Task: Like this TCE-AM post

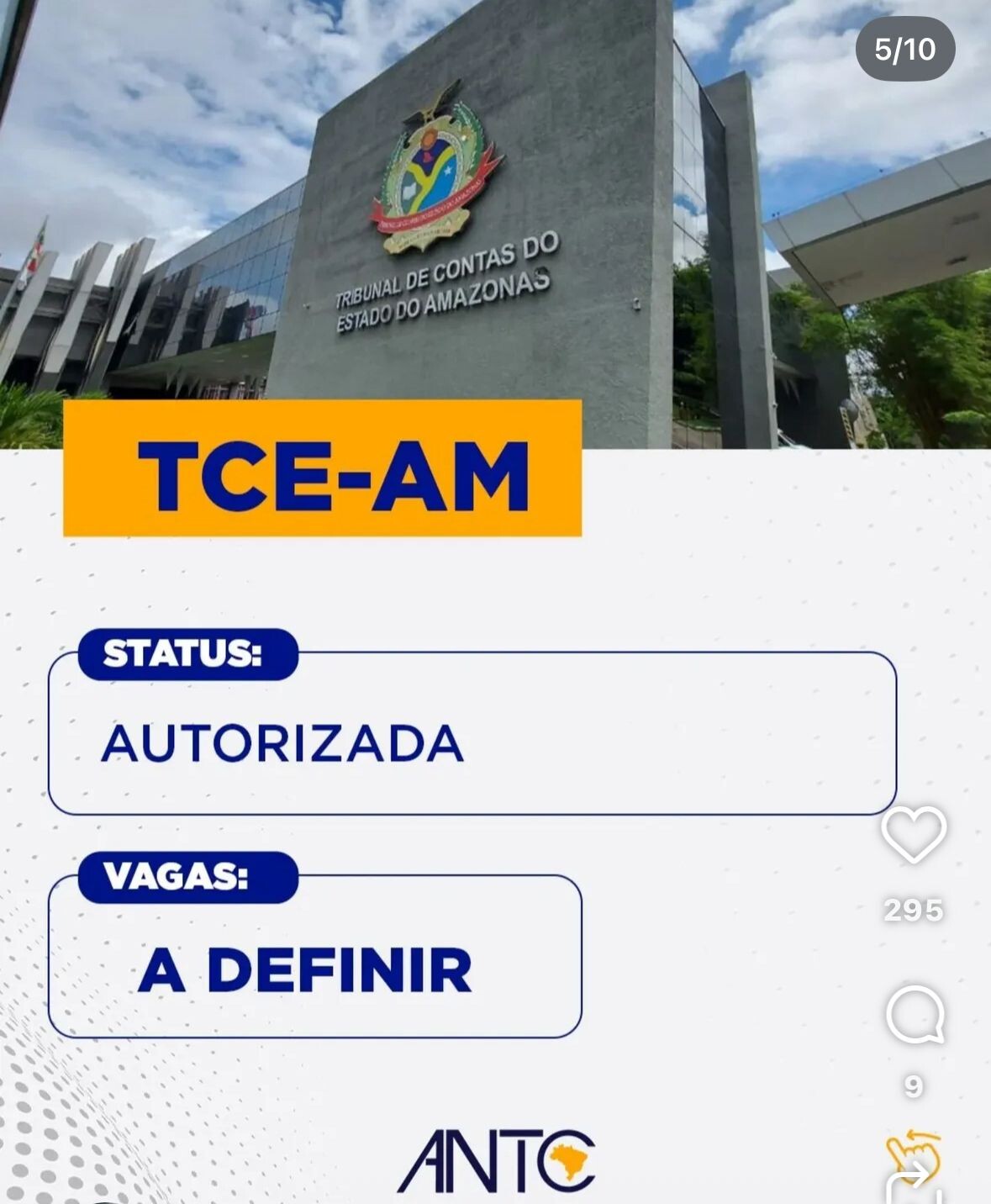Action: (x=914, y=834)
